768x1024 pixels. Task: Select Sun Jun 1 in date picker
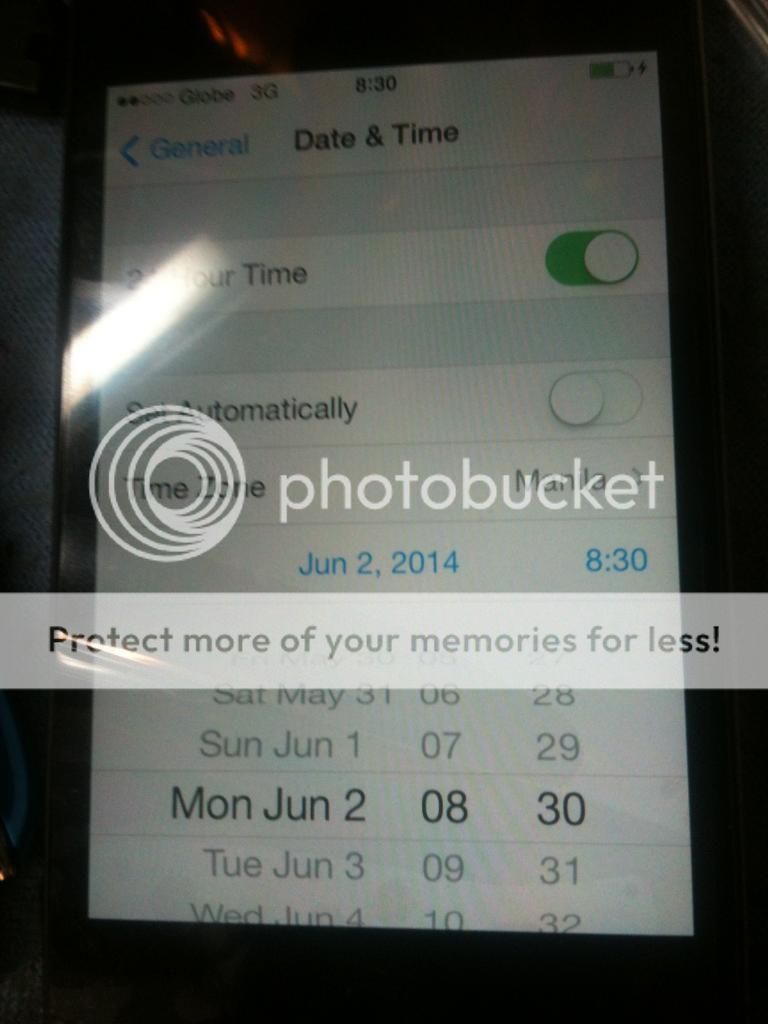280,745
